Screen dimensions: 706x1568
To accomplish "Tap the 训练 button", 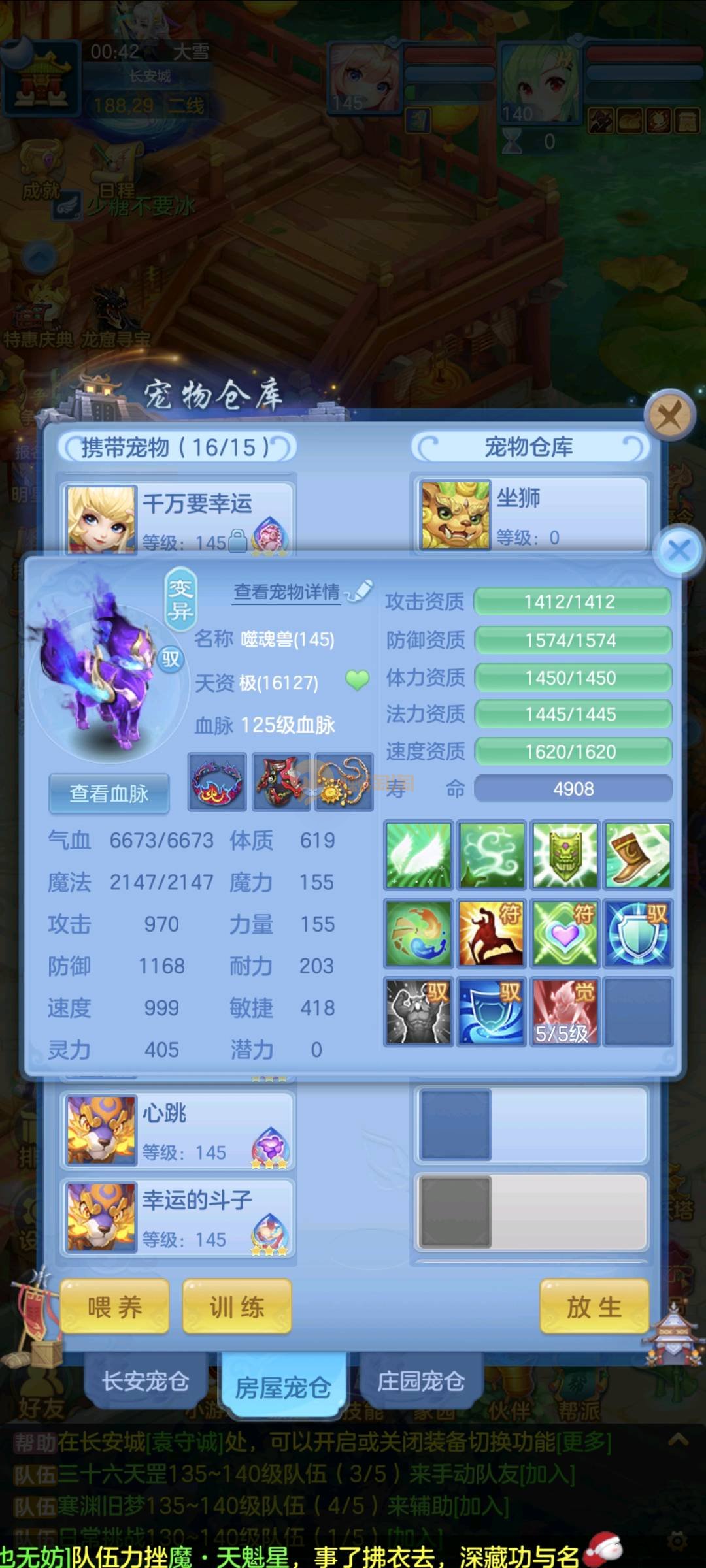I will coord(237,1307).
